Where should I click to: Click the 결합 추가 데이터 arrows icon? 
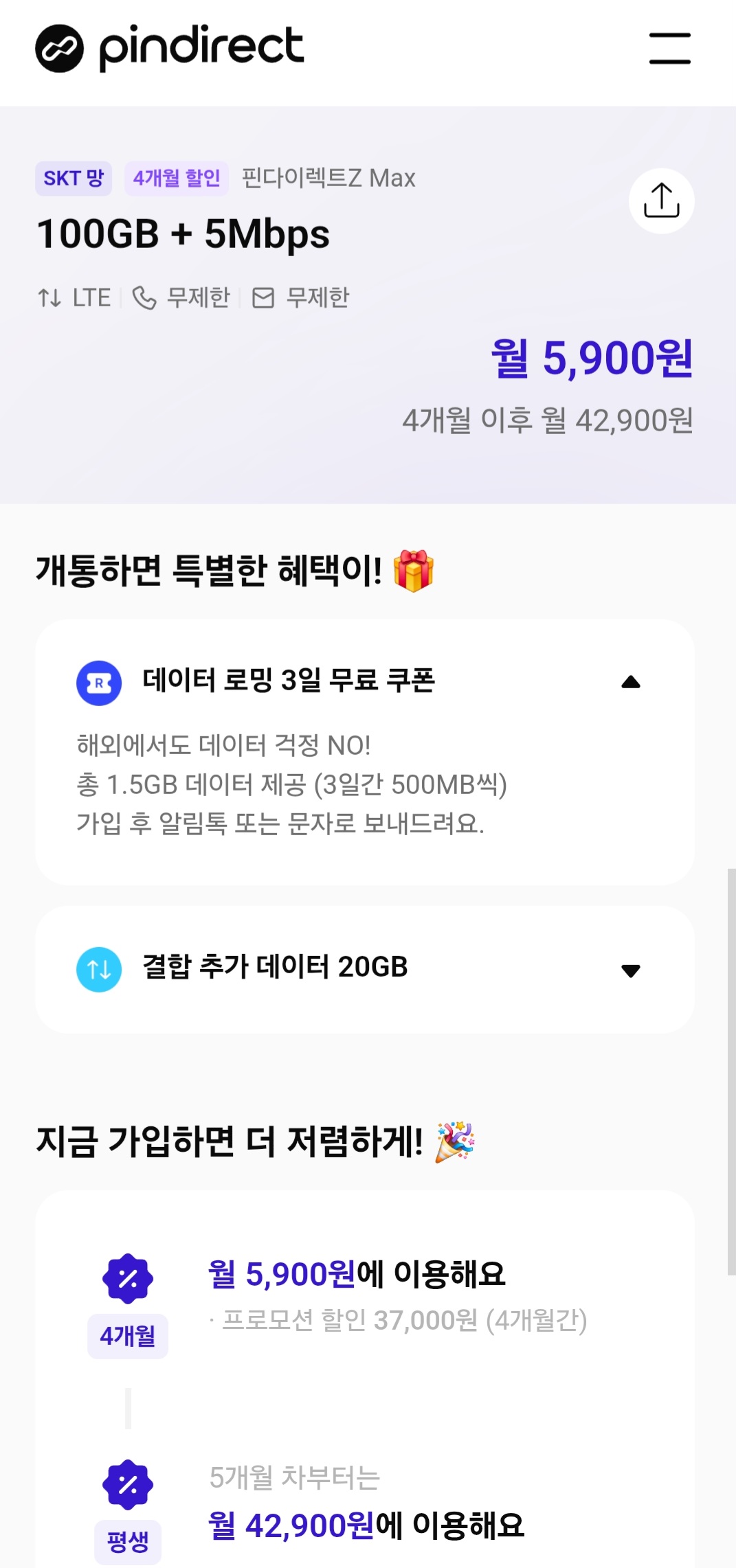[x=98, y=970]
